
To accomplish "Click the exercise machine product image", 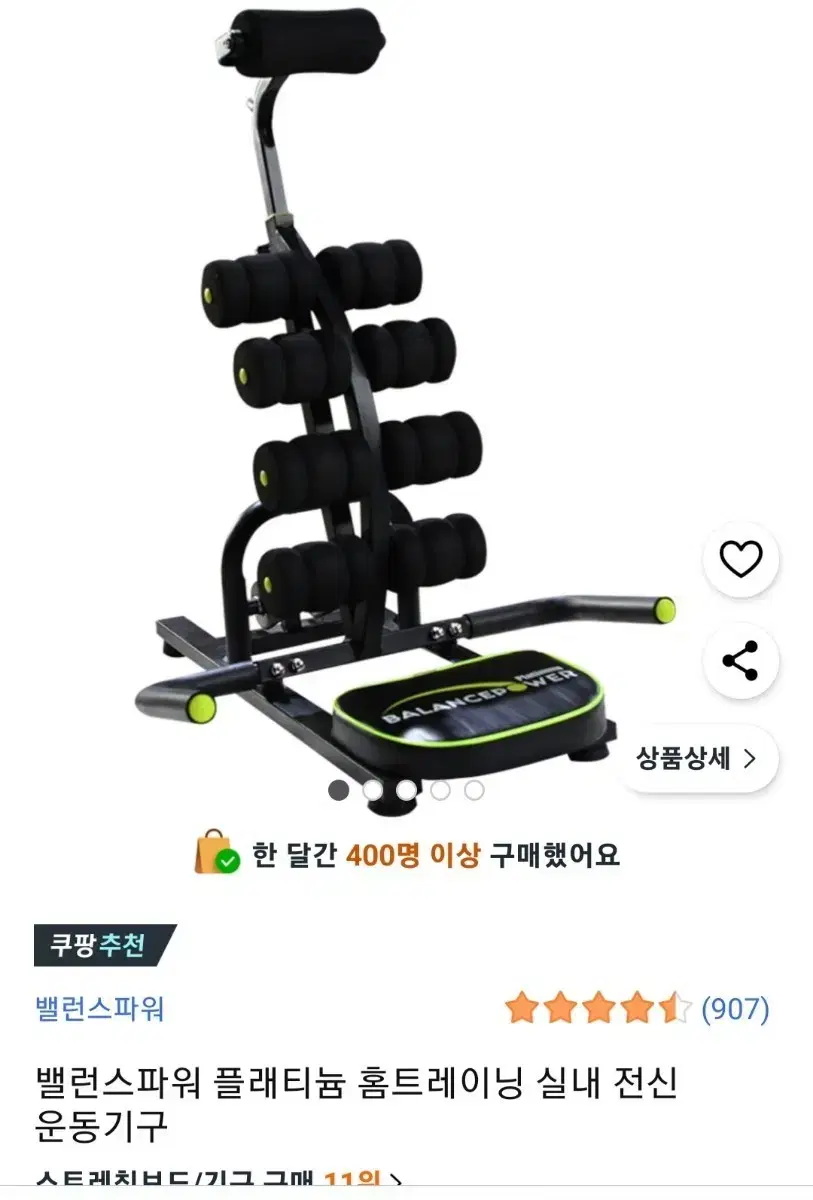I will 400,400.
